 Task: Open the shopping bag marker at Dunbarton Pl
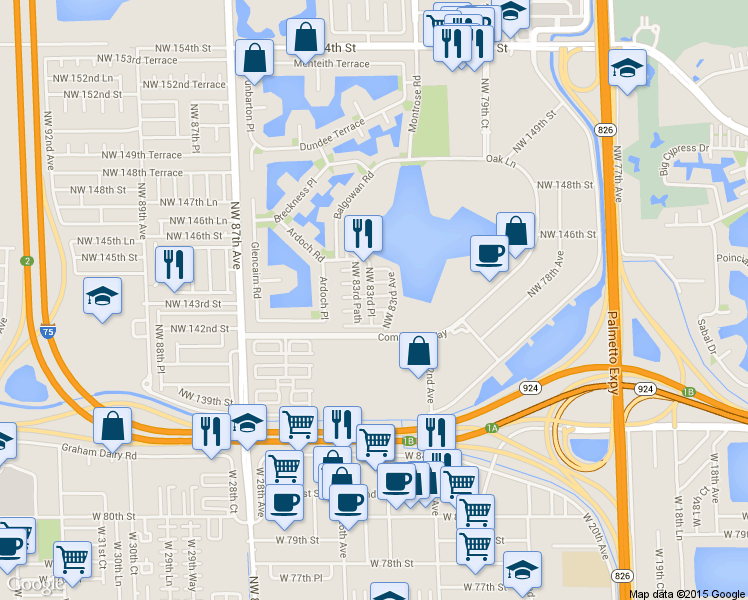pos(255,60)
